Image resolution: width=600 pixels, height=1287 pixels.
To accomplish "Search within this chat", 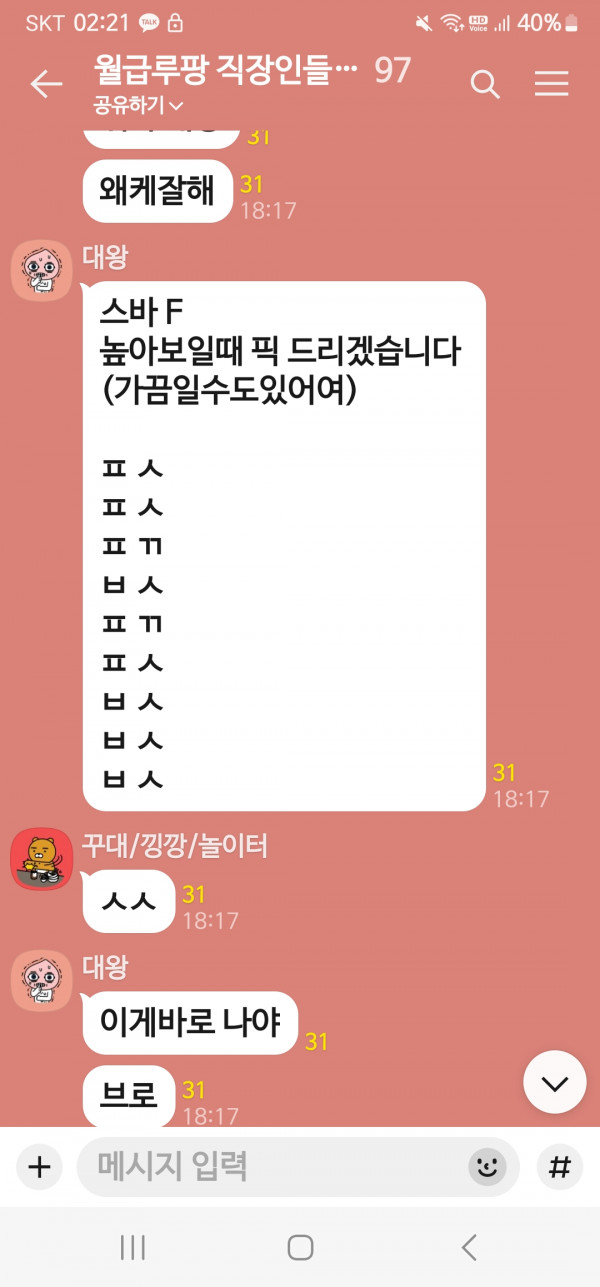I will [485, 85].
